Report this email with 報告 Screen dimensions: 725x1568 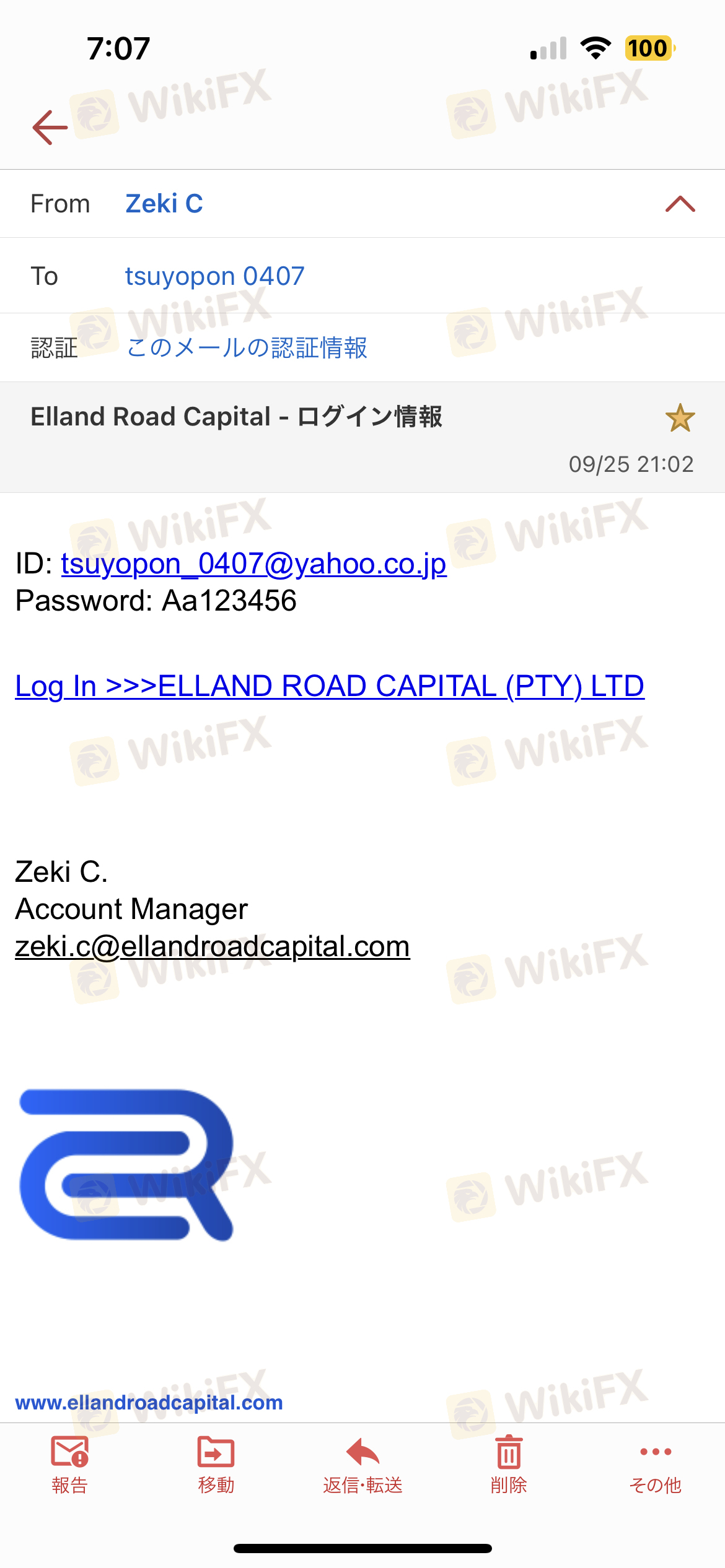69,1465
